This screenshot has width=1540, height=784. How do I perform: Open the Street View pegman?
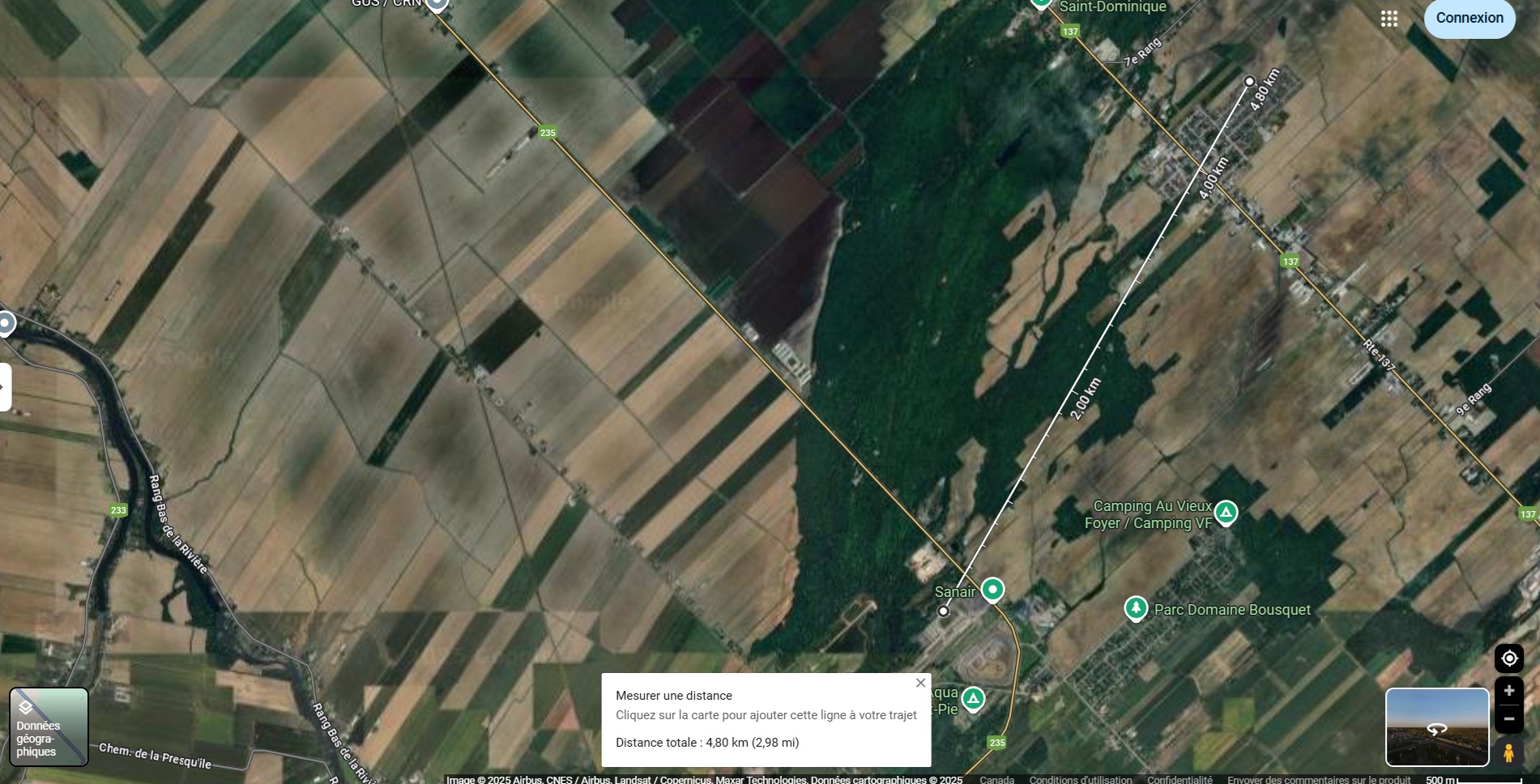[1508, 752]
